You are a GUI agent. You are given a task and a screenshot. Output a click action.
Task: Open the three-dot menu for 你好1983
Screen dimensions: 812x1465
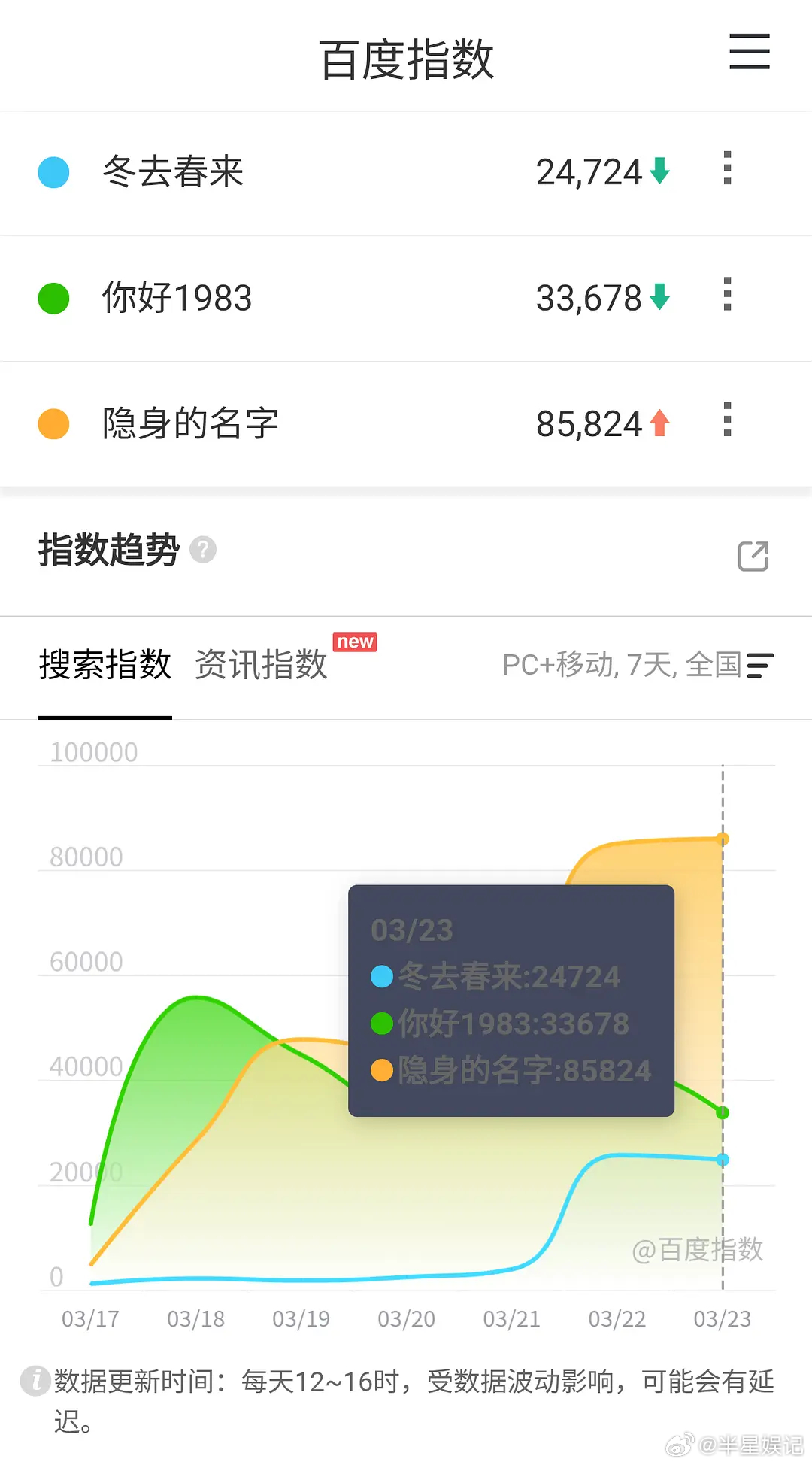[726, 296]
